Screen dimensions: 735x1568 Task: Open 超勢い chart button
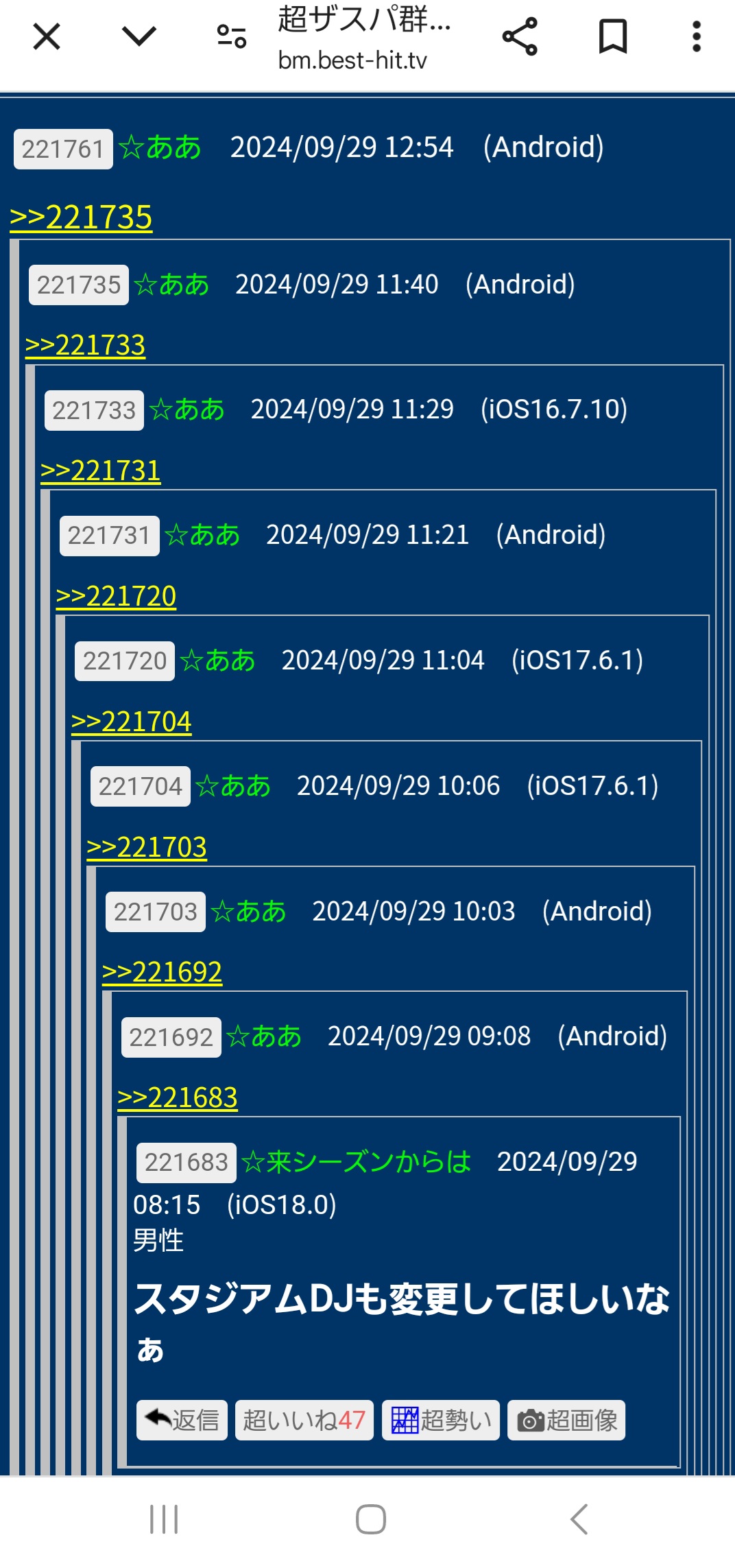[x=441, y=1420]
